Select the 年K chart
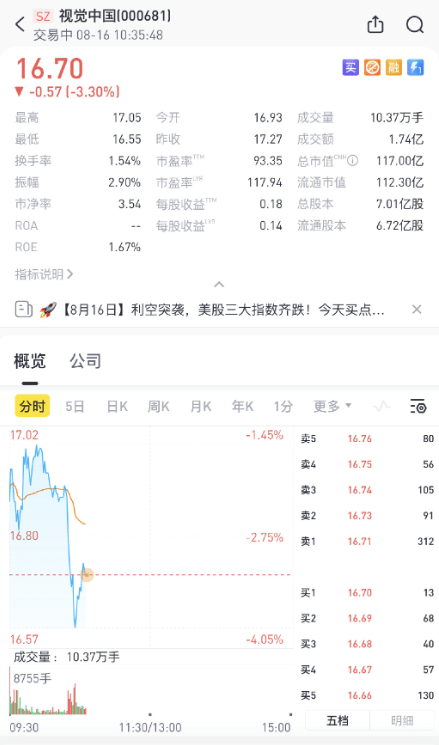The height and width of the screenshot is (745, 439). (x=242, y=406)
